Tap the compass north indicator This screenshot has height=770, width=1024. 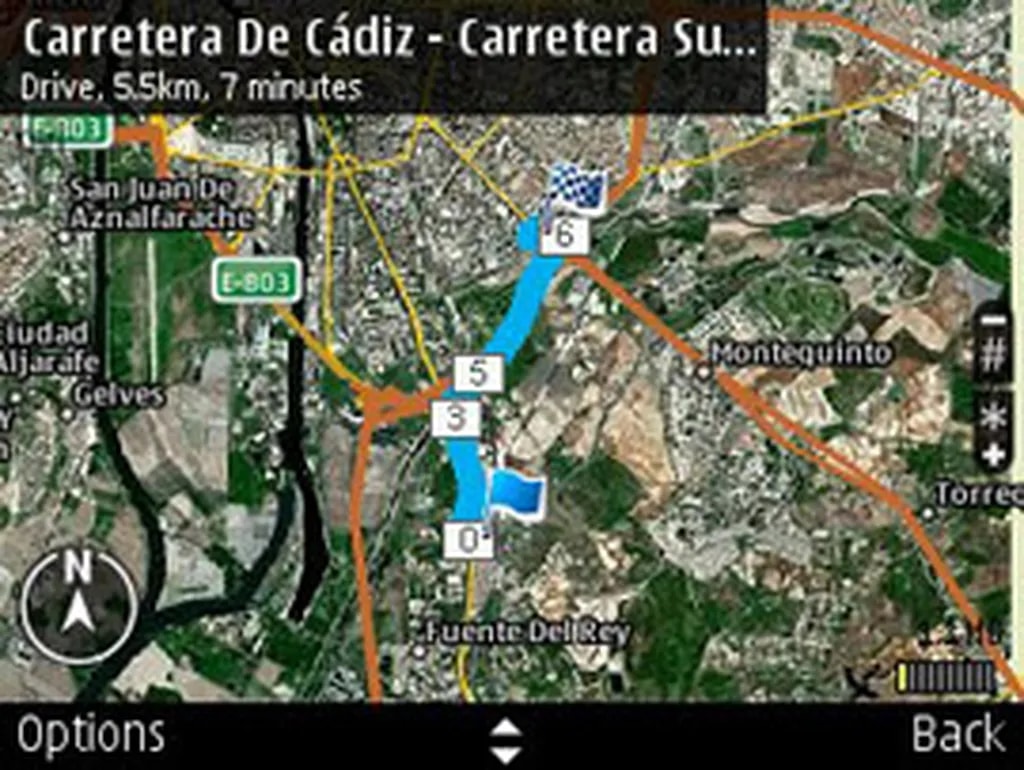[78, 607]
